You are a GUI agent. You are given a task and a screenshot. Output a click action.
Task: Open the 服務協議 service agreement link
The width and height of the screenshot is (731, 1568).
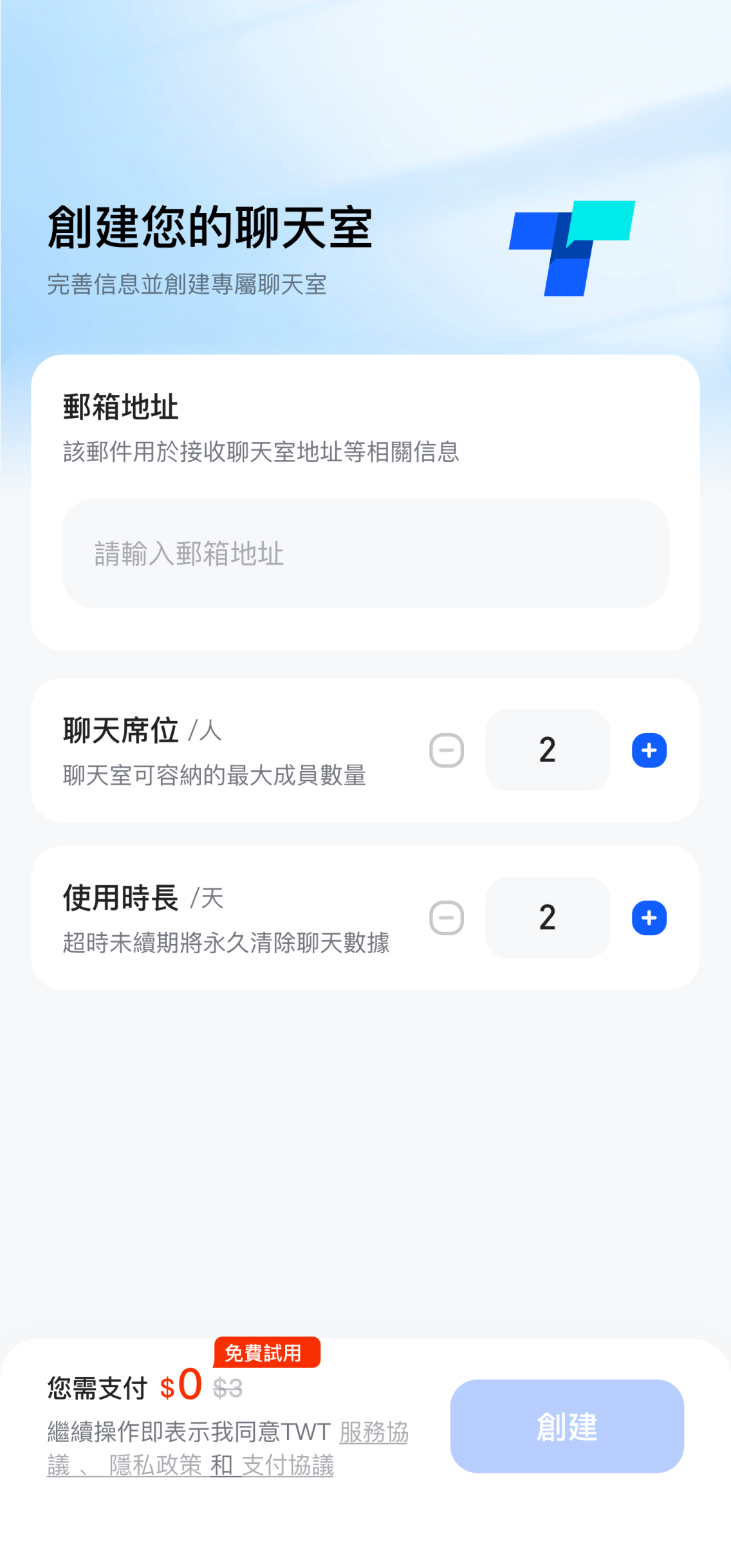point(373,1432)
